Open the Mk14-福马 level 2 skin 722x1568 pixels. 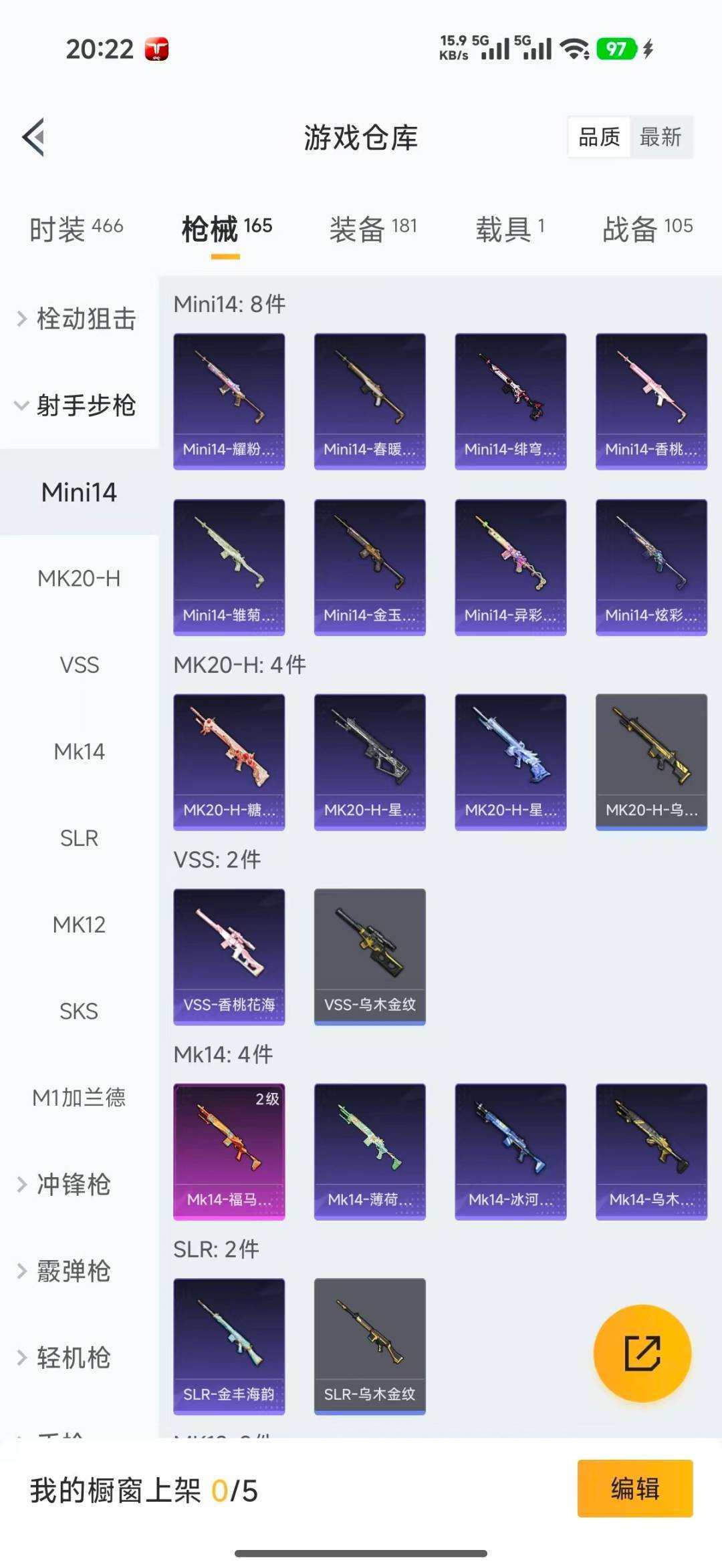pyautogui.click(x=229, y=1151)
